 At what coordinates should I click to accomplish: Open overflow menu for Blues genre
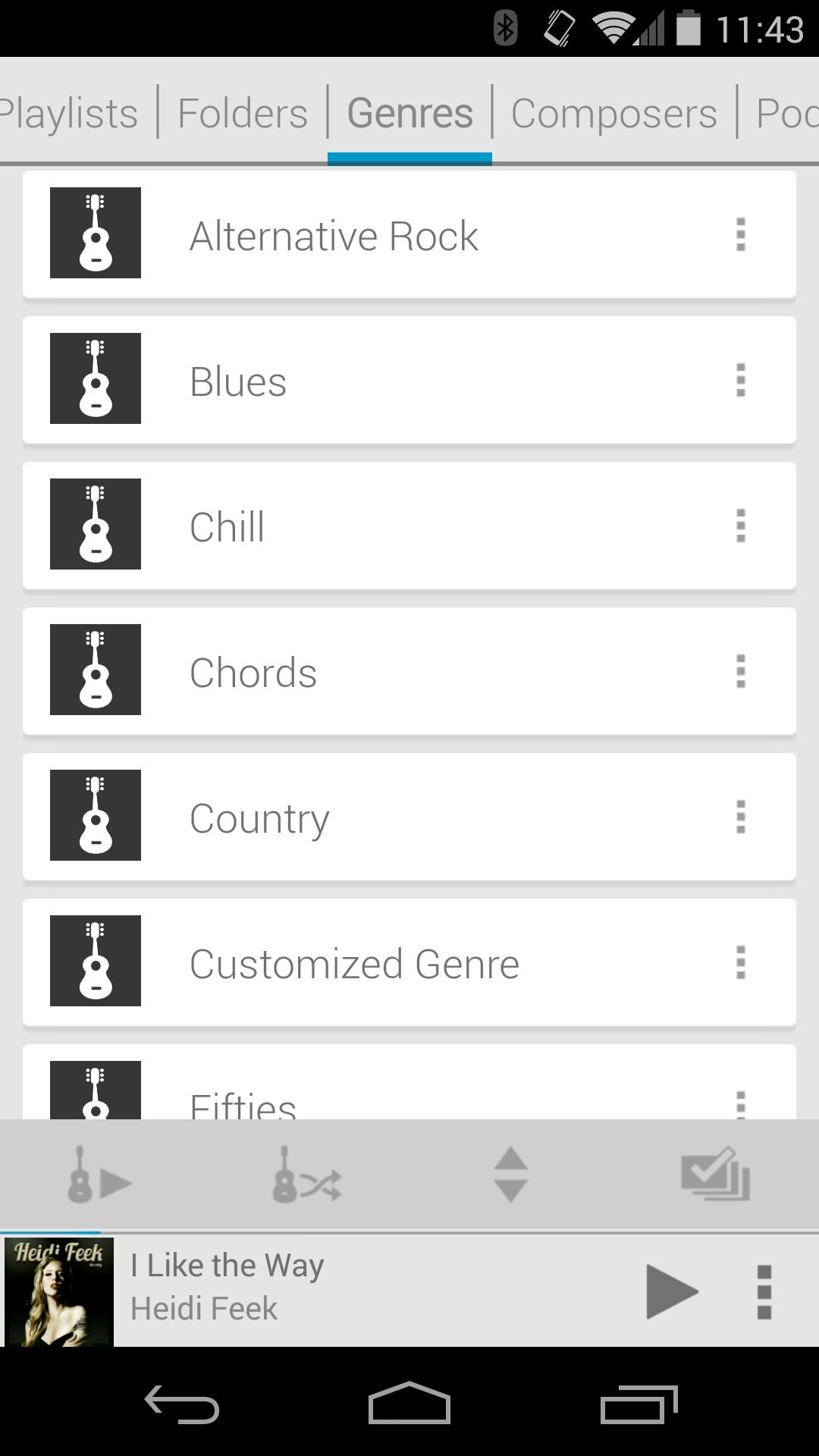click(741, 380)
